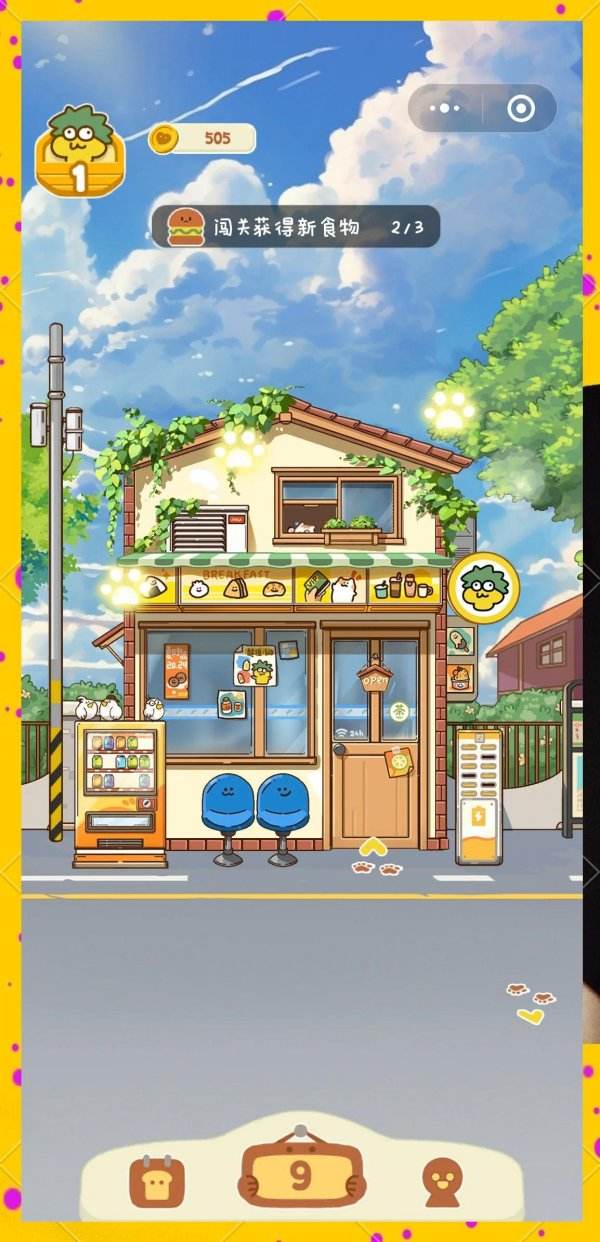Open the level 1 player avatar badge
Viewport: 600px width, 1242px height.
pos(79,153)
